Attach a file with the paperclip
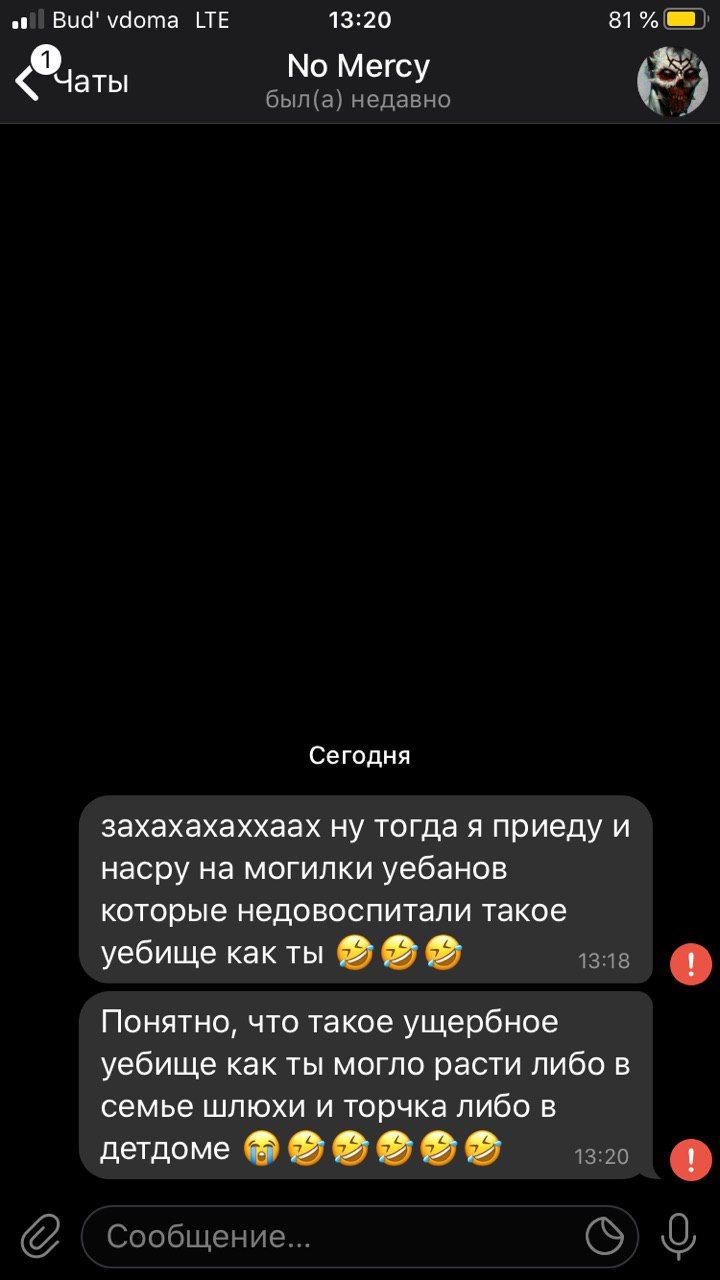Image resolution: width=720 pixels, height=1280 pixels. point(41,1236)
